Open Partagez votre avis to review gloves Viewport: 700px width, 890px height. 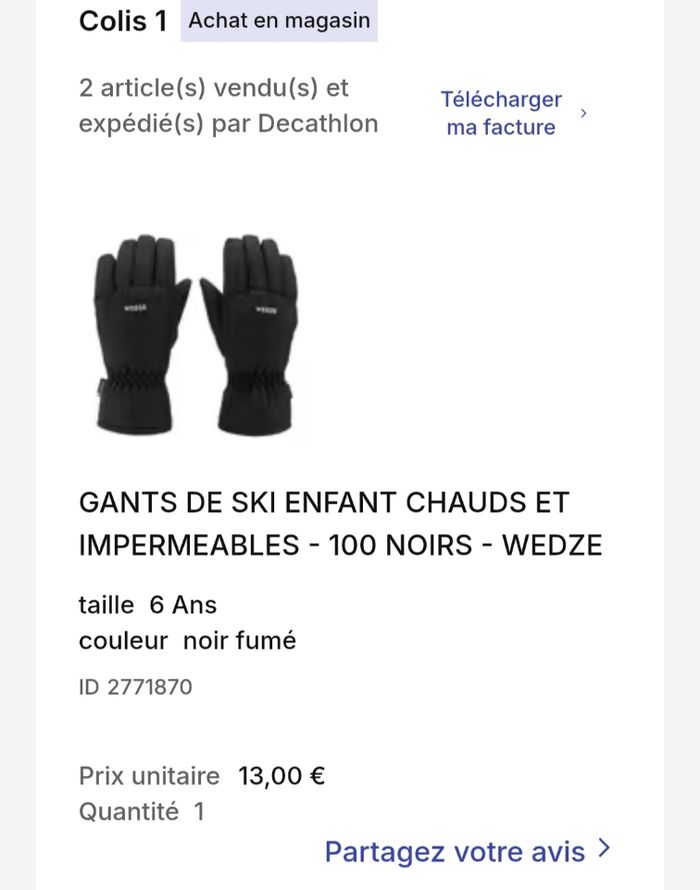coord(456,852)
